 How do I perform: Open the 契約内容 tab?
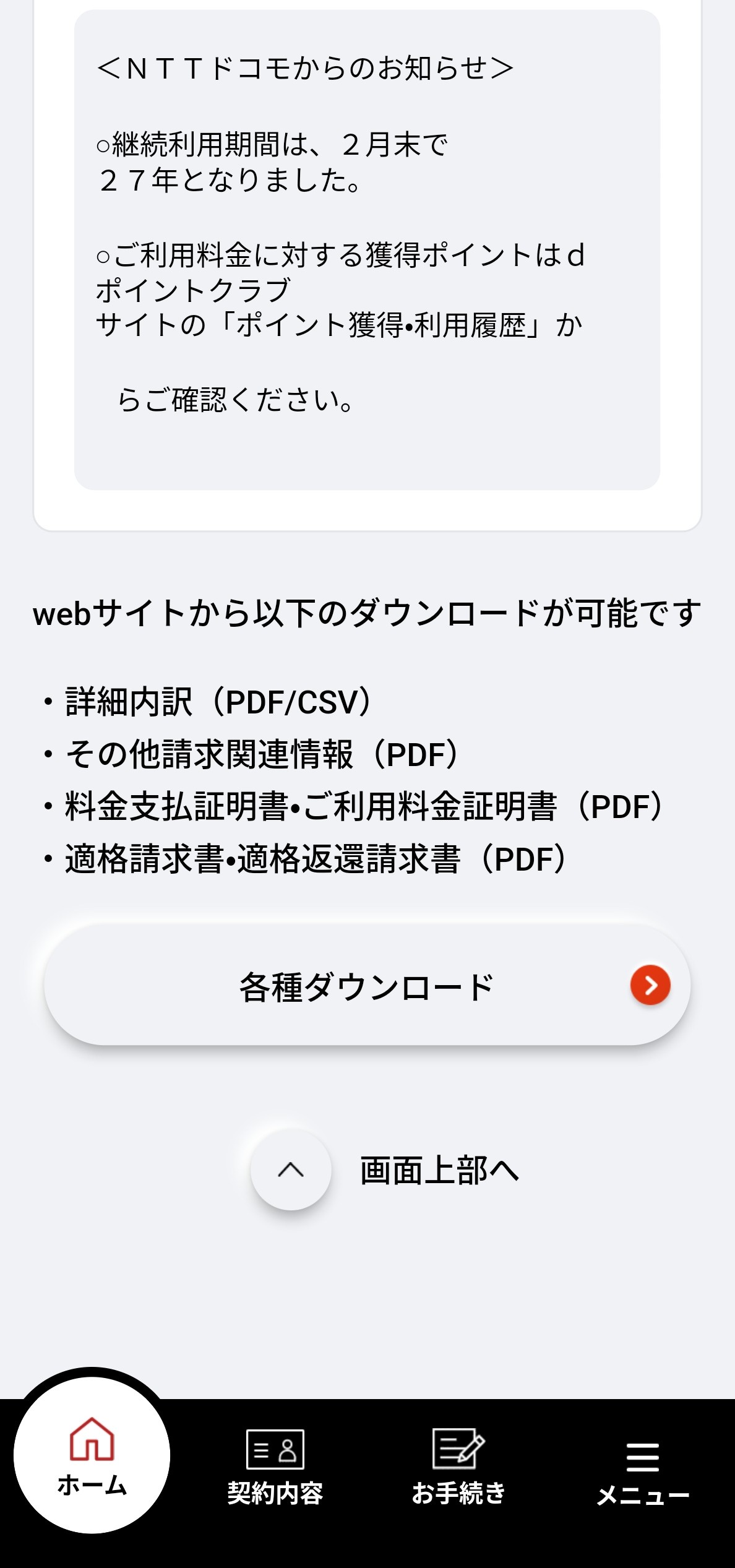(275, 1467)
